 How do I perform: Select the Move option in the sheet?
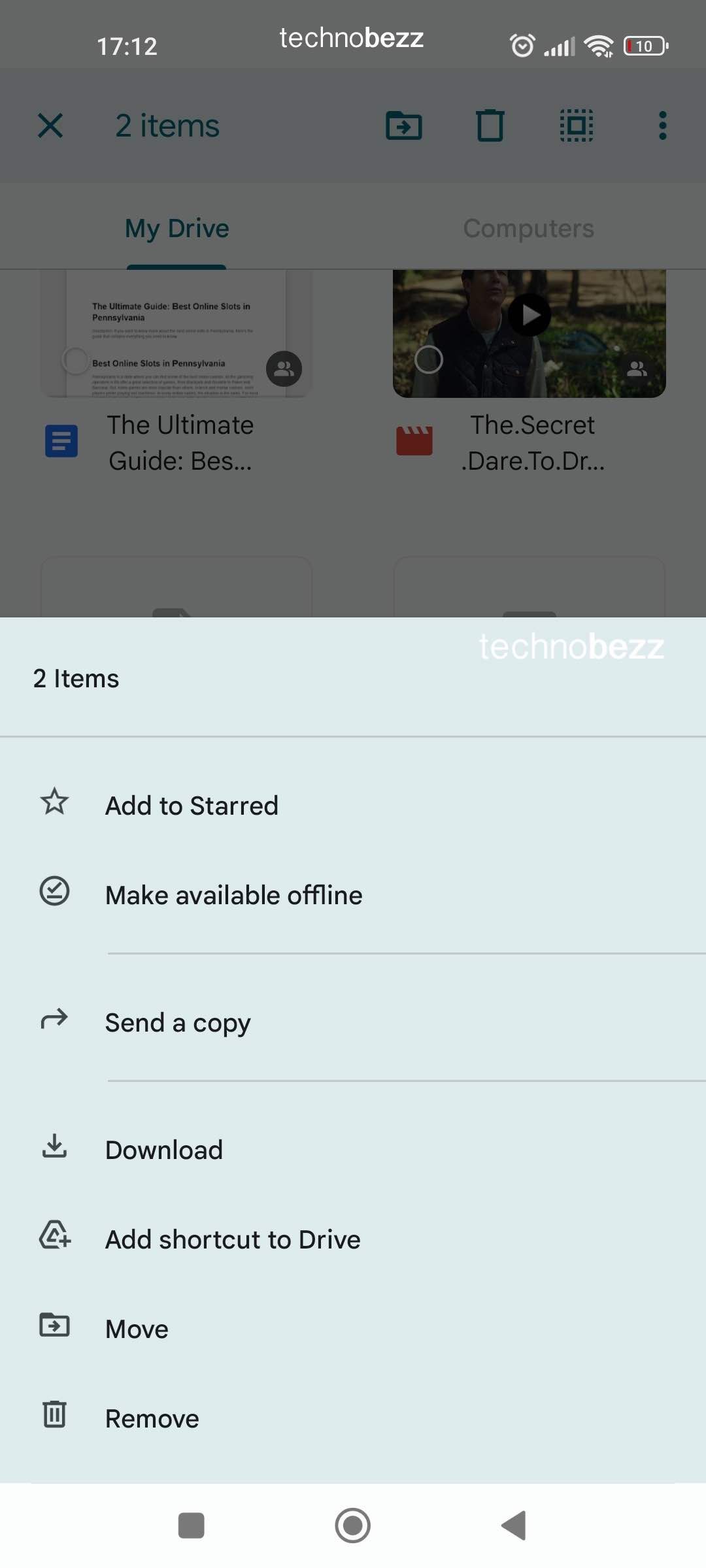[x=353, y=1328]
